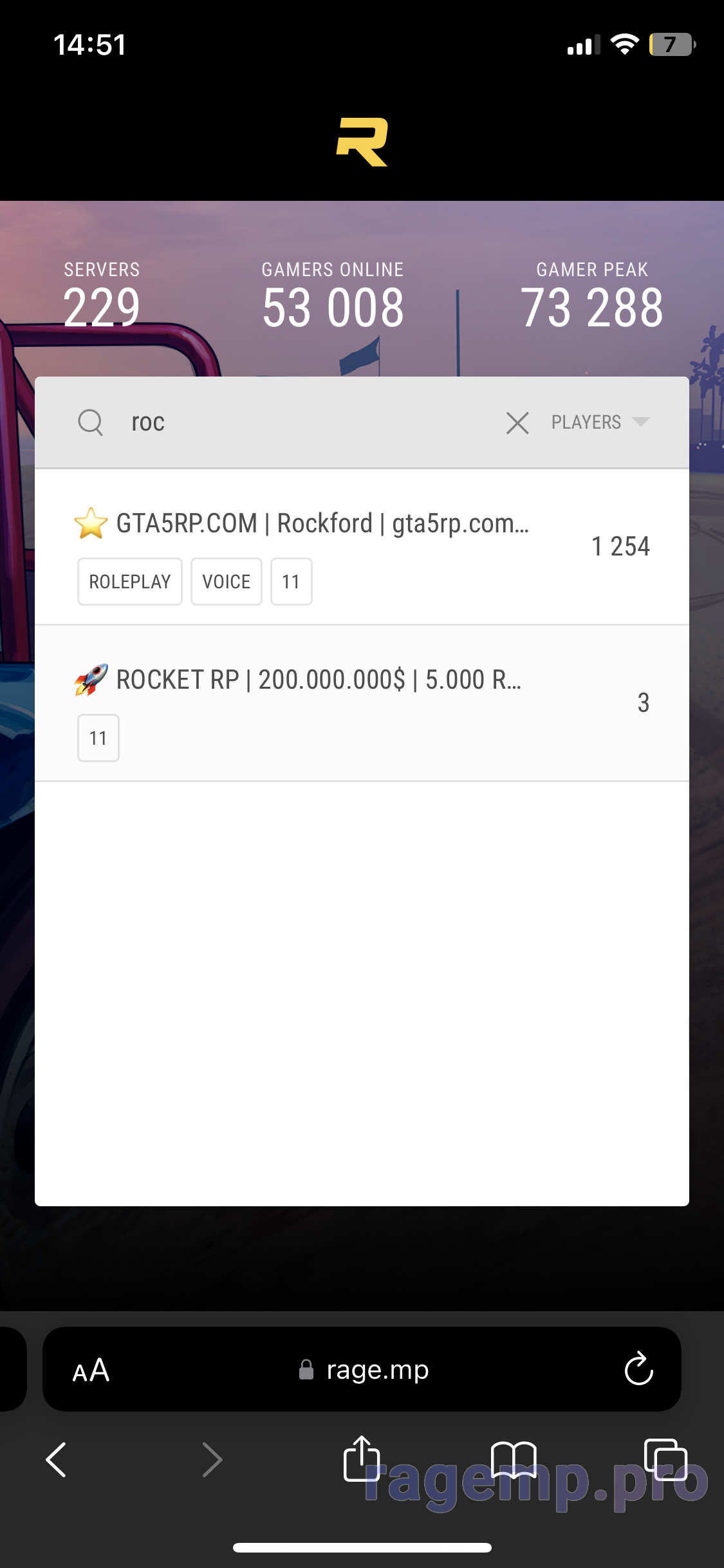Open the AA reader options menu
This screenshot has height=1568, width=724.
[91, 1370]
